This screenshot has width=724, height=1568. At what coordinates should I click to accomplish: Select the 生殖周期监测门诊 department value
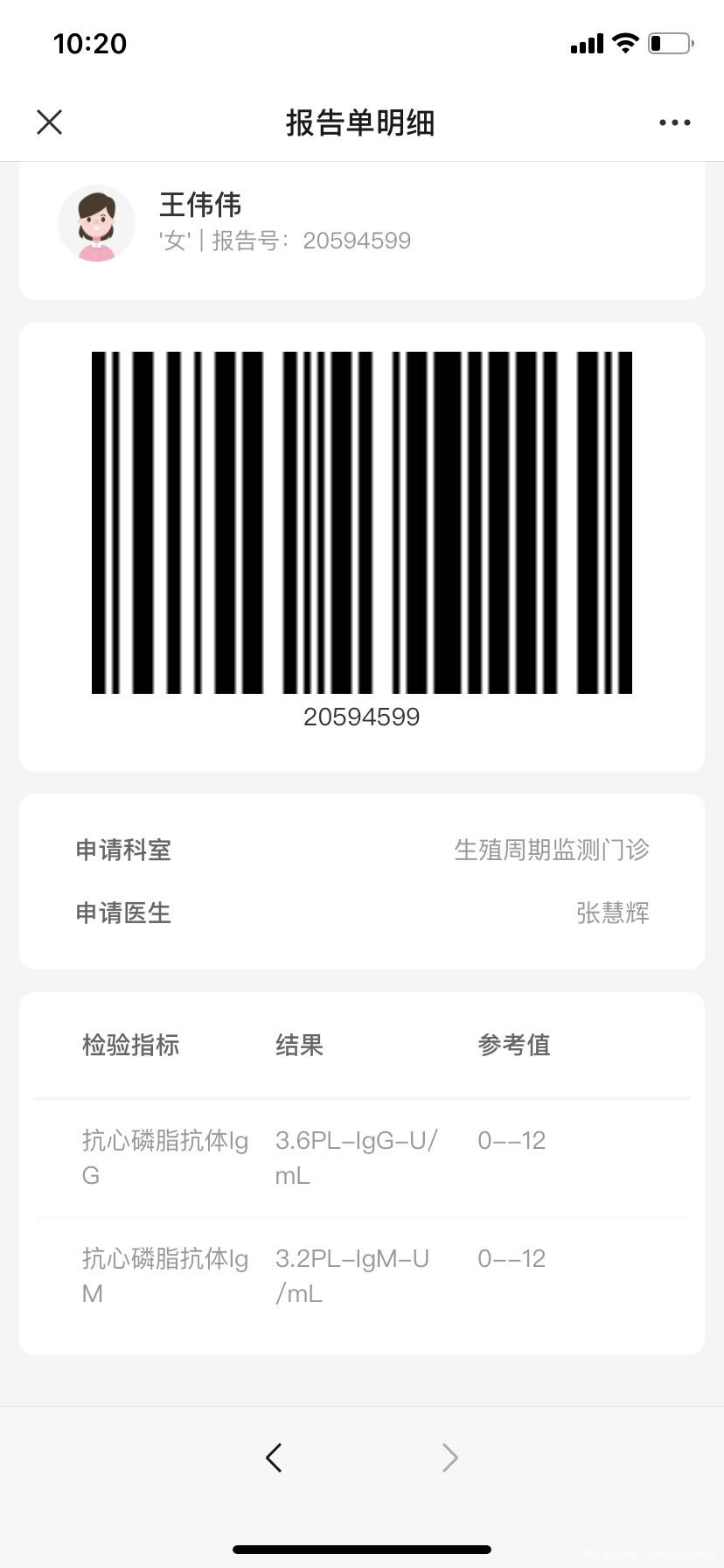pyautogui.click(x=553, y=848)
